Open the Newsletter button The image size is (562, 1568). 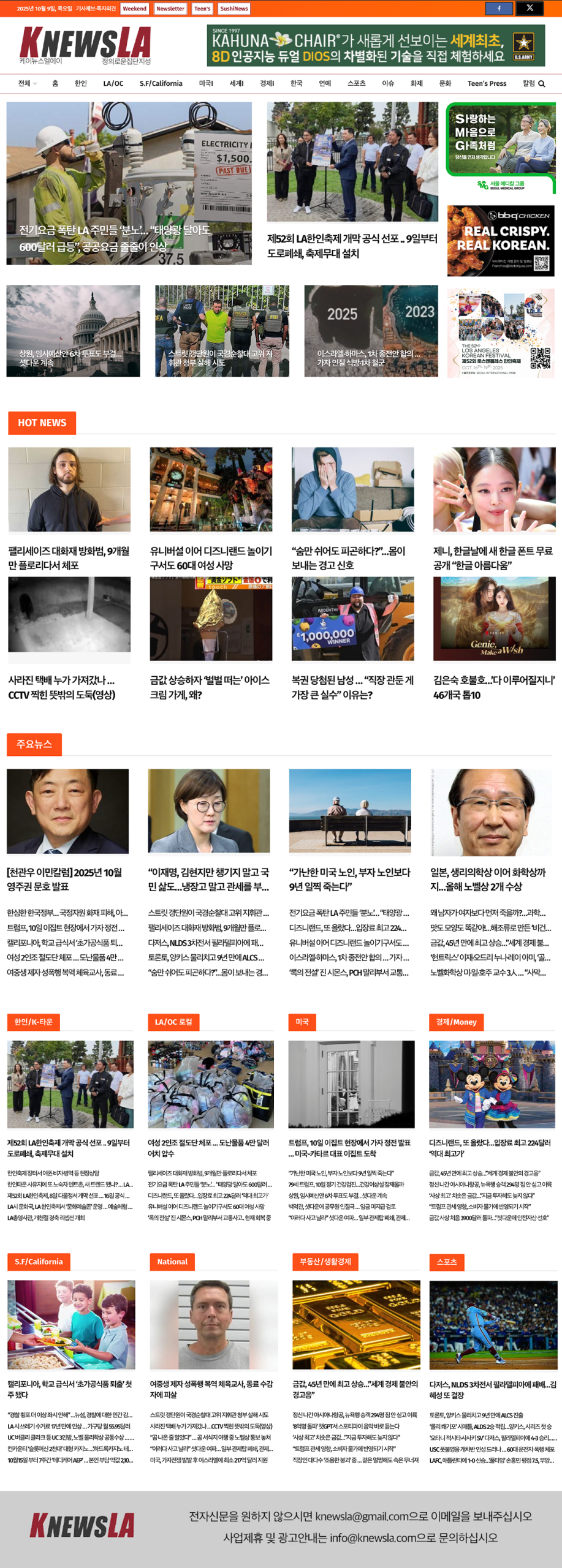pyautogui.click(x=170, y=9)
